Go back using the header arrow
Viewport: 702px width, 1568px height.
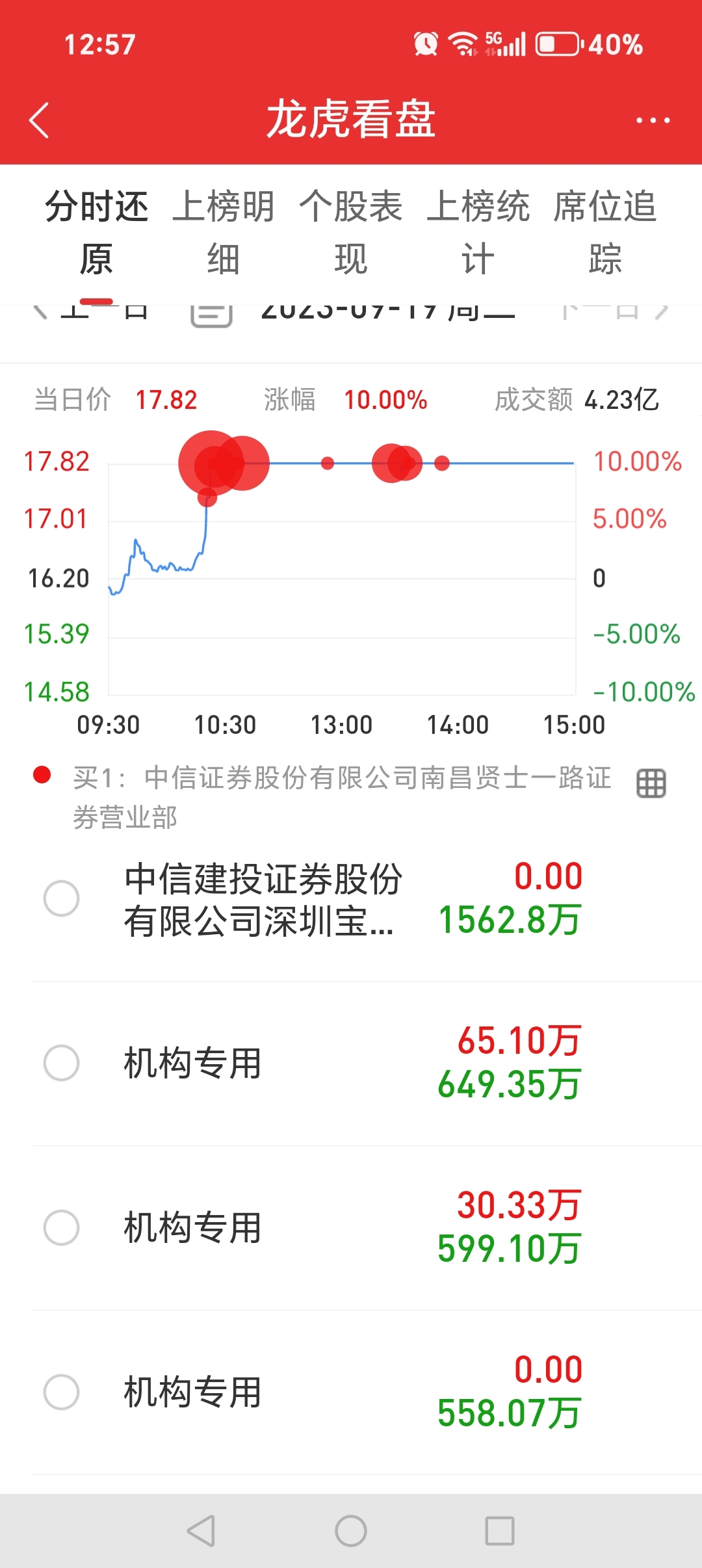pyautogui.click(x=39, y=120)
